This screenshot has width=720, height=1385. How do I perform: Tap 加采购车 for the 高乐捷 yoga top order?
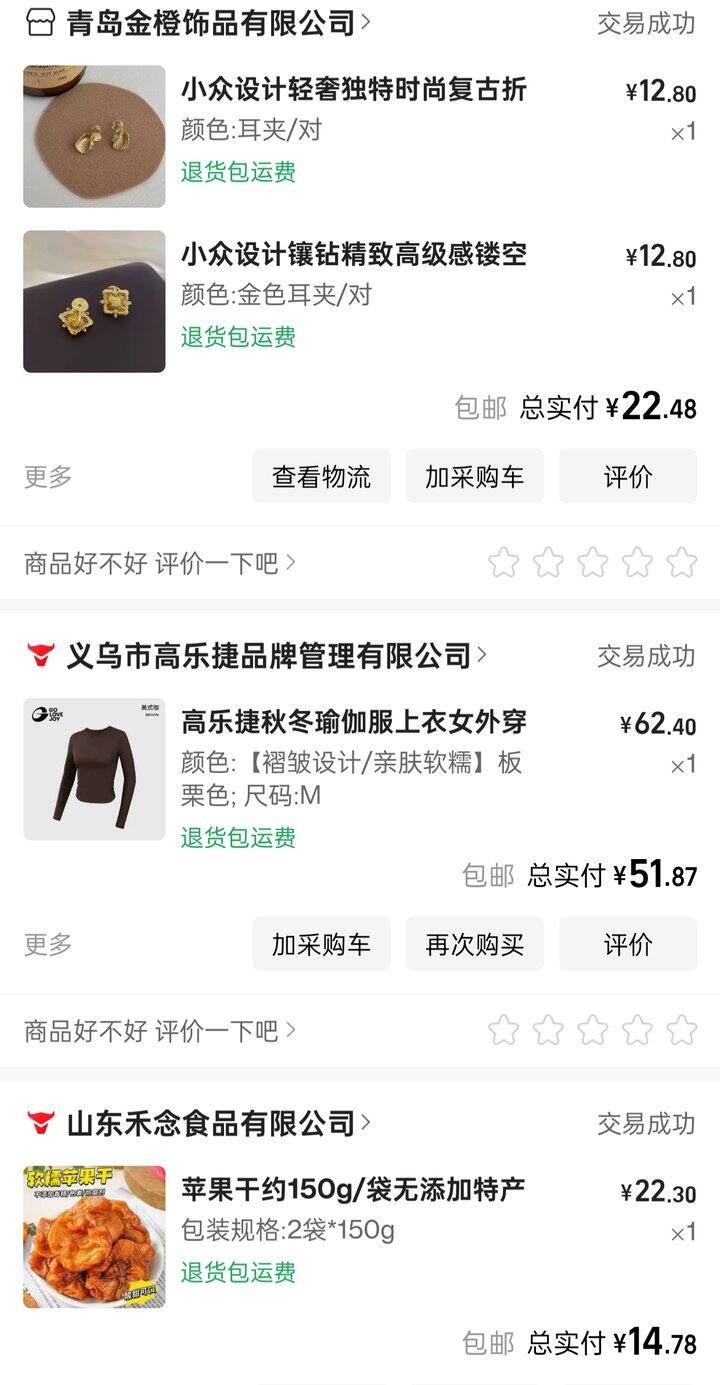(x=321, y=944)
